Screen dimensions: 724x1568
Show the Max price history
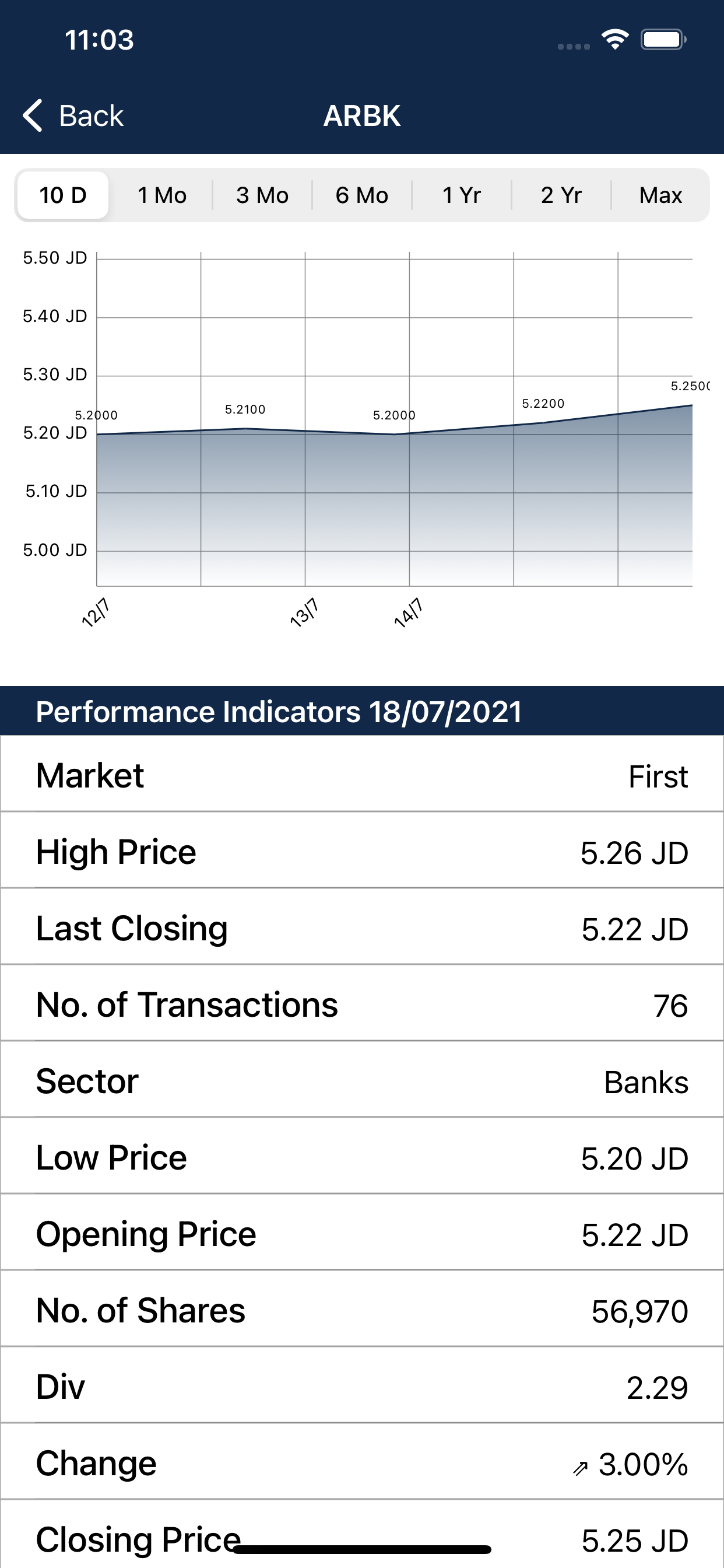tap(660, 195)
